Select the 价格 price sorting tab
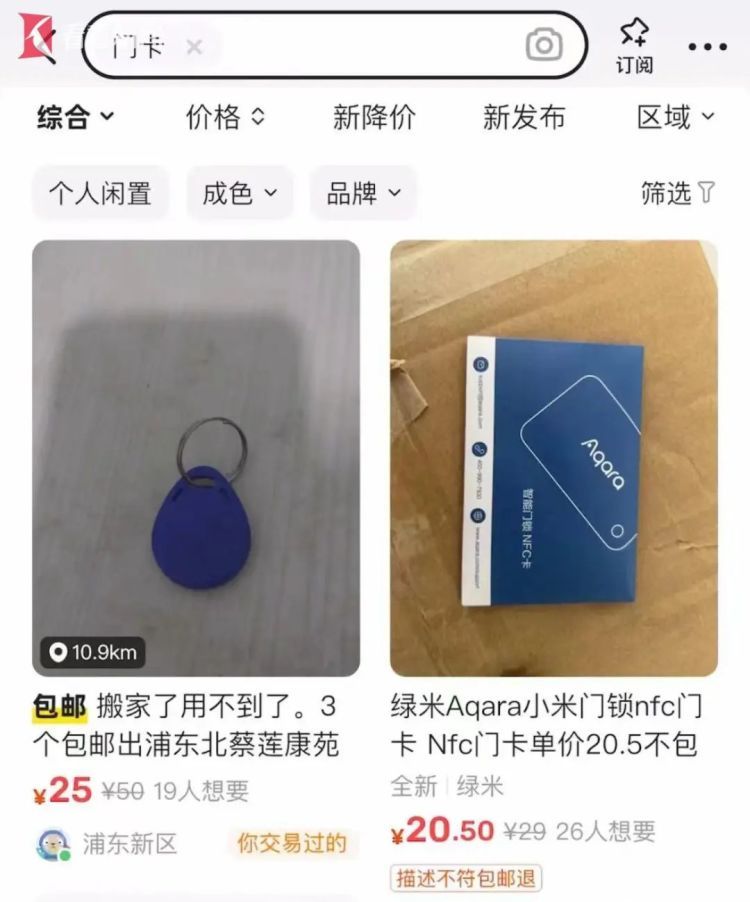Screen dimensions: 750x902 click(x=224, y=117)
